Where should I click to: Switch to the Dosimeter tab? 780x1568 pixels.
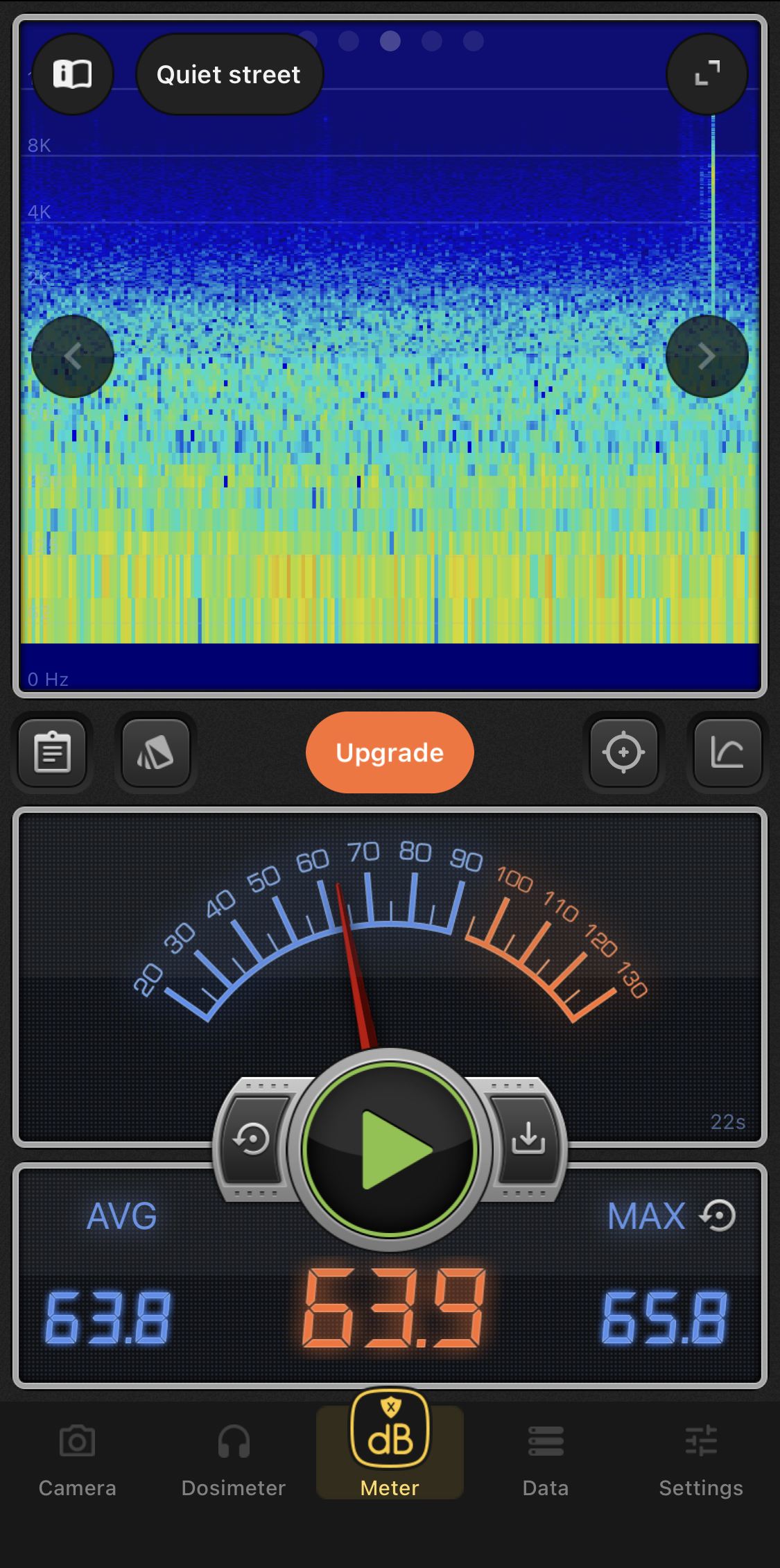click(x=234, y=1456)
